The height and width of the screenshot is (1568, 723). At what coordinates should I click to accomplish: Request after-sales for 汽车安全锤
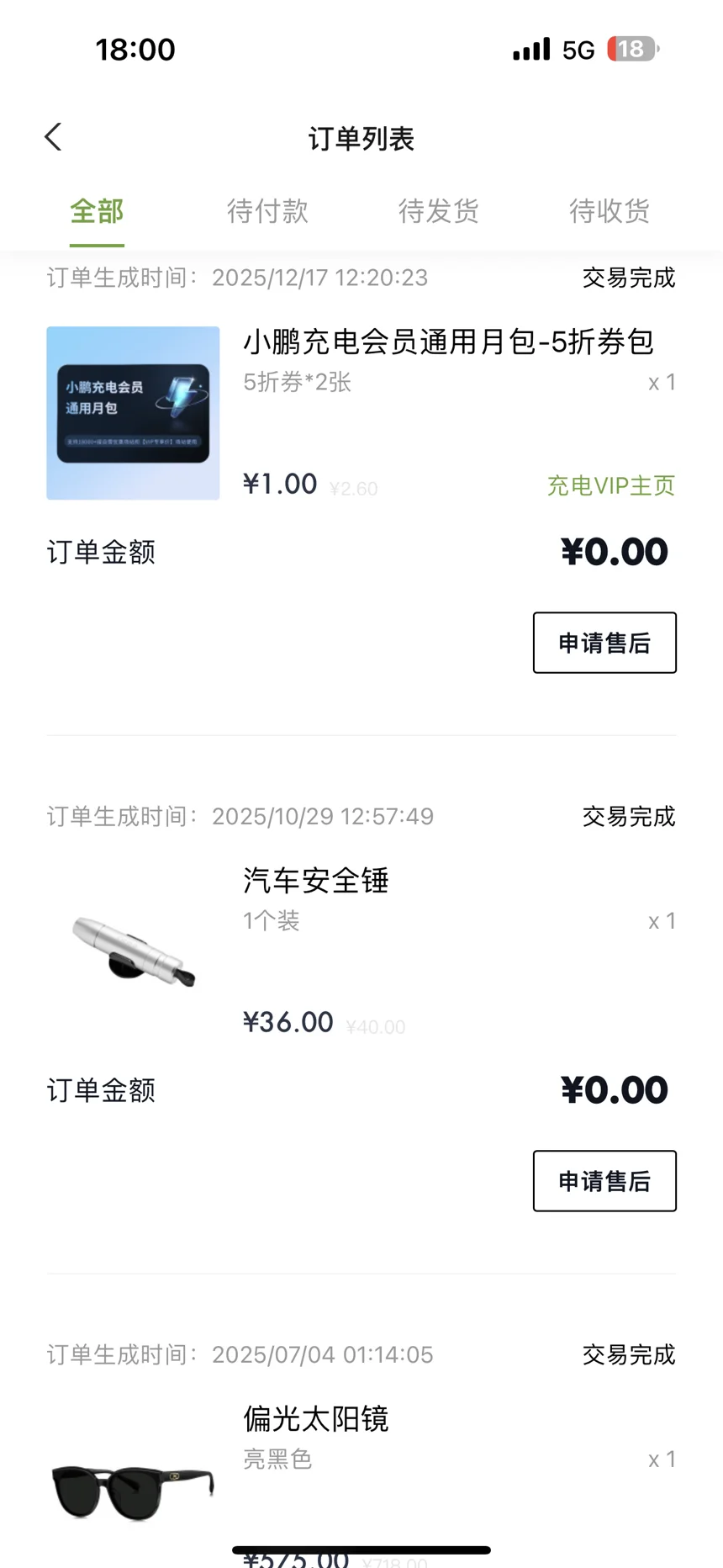(604, 1181)
